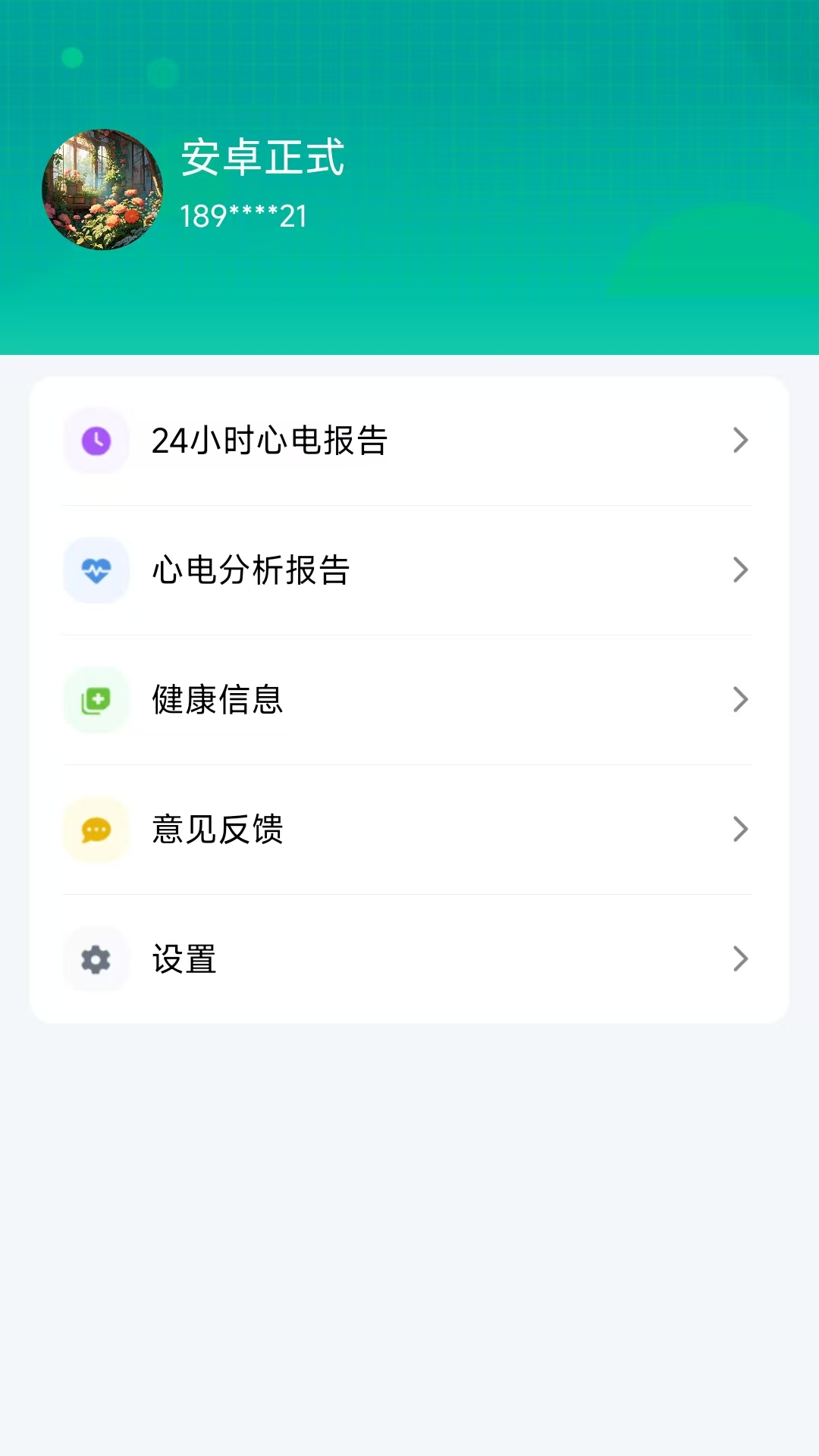Click the yellow chat bubble feedback icon

(96, 830)
